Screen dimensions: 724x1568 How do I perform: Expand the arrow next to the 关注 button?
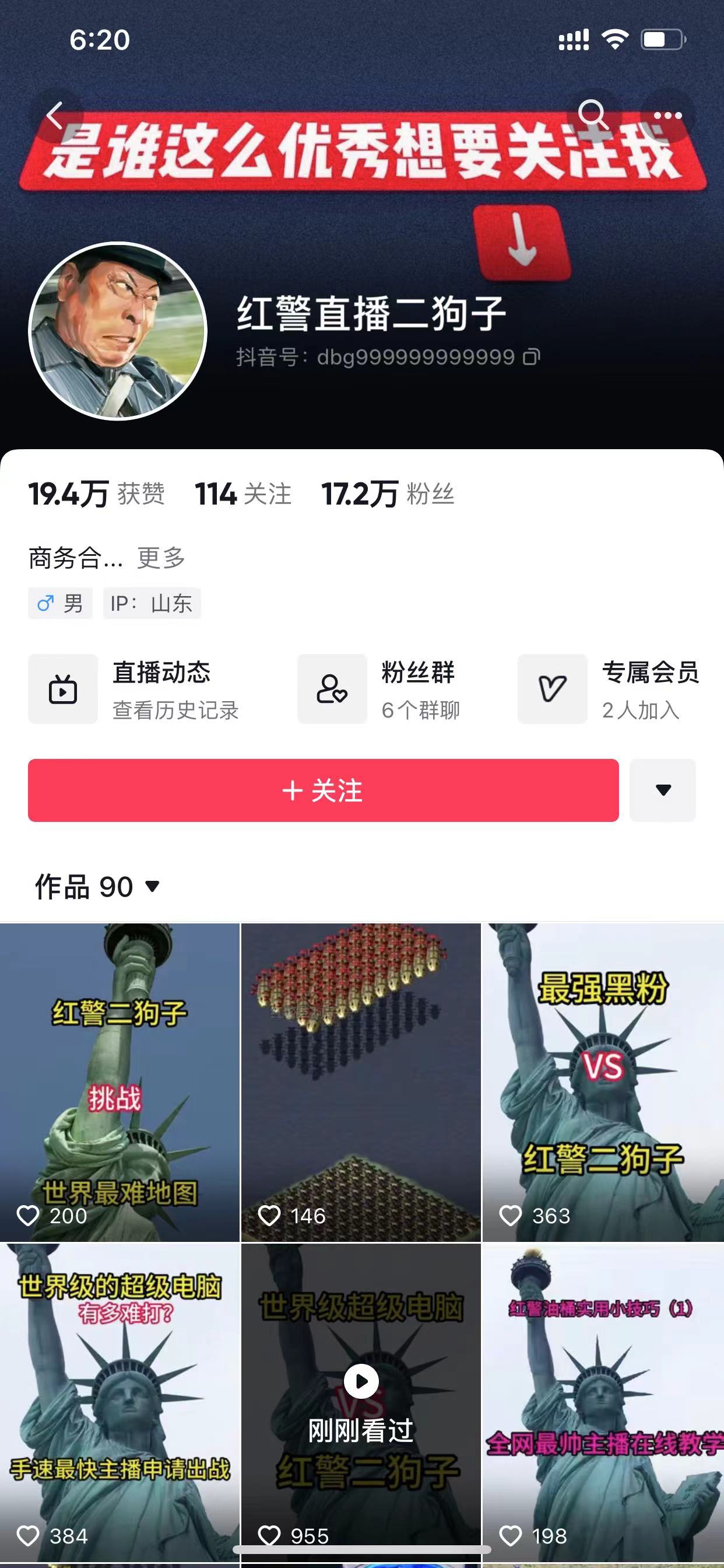(663, 790)
